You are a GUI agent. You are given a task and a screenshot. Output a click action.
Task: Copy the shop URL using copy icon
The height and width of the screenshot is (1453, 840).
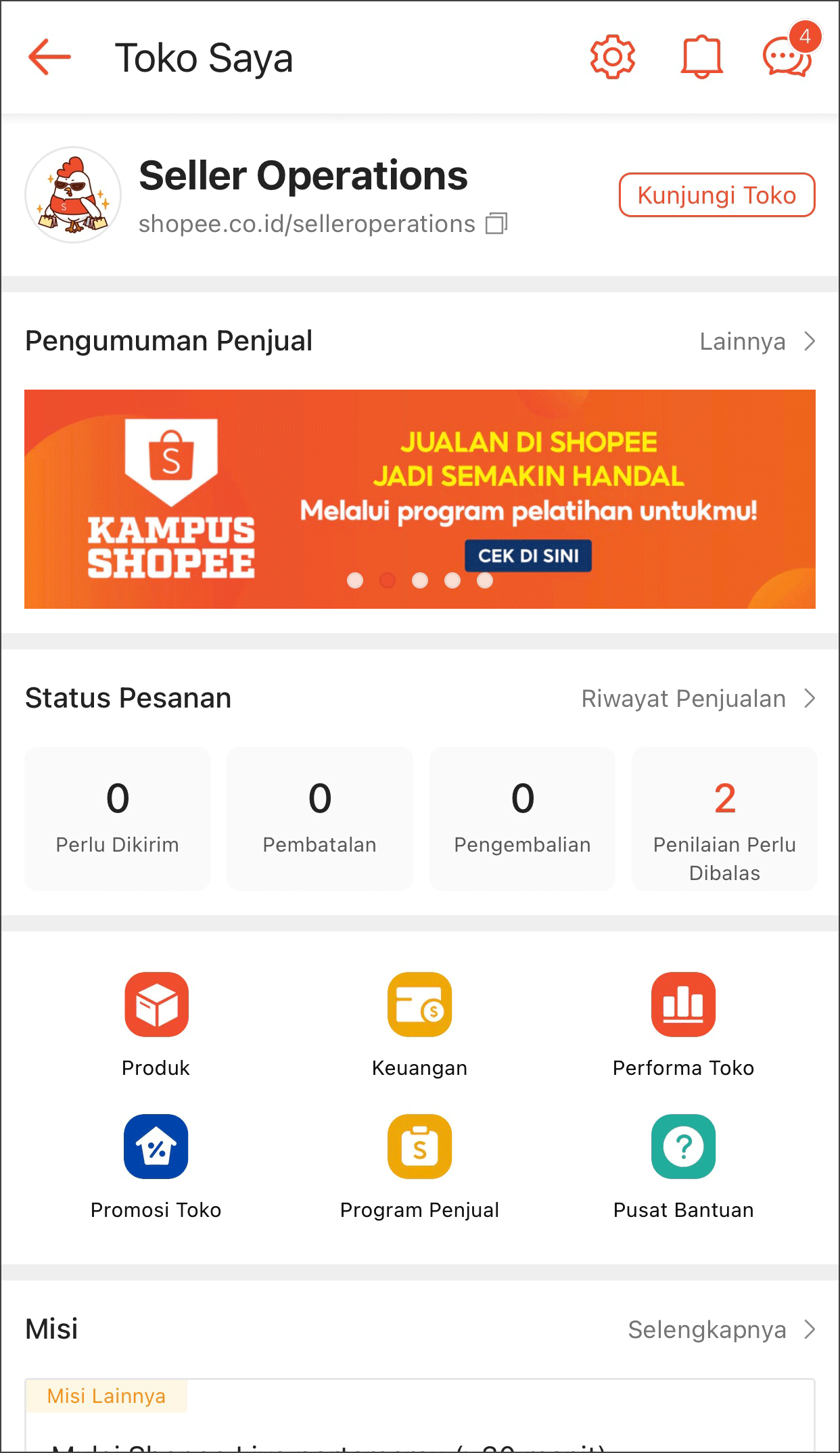click(497, 223)
